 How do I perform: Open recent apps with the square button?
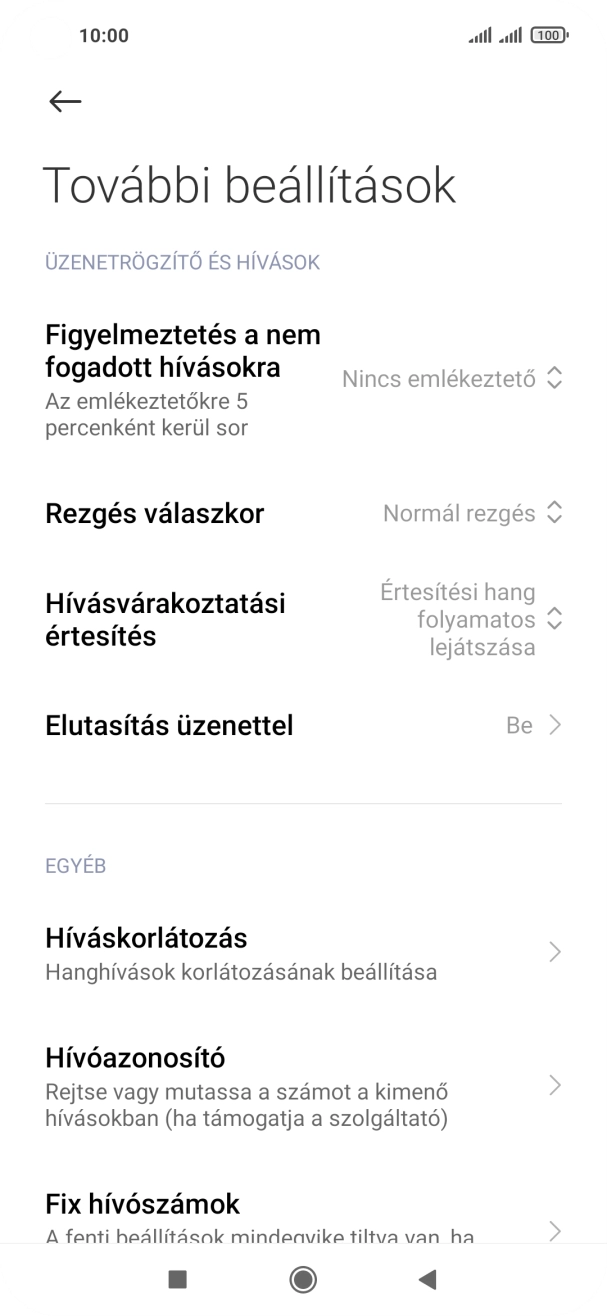tap(178, 1278)
